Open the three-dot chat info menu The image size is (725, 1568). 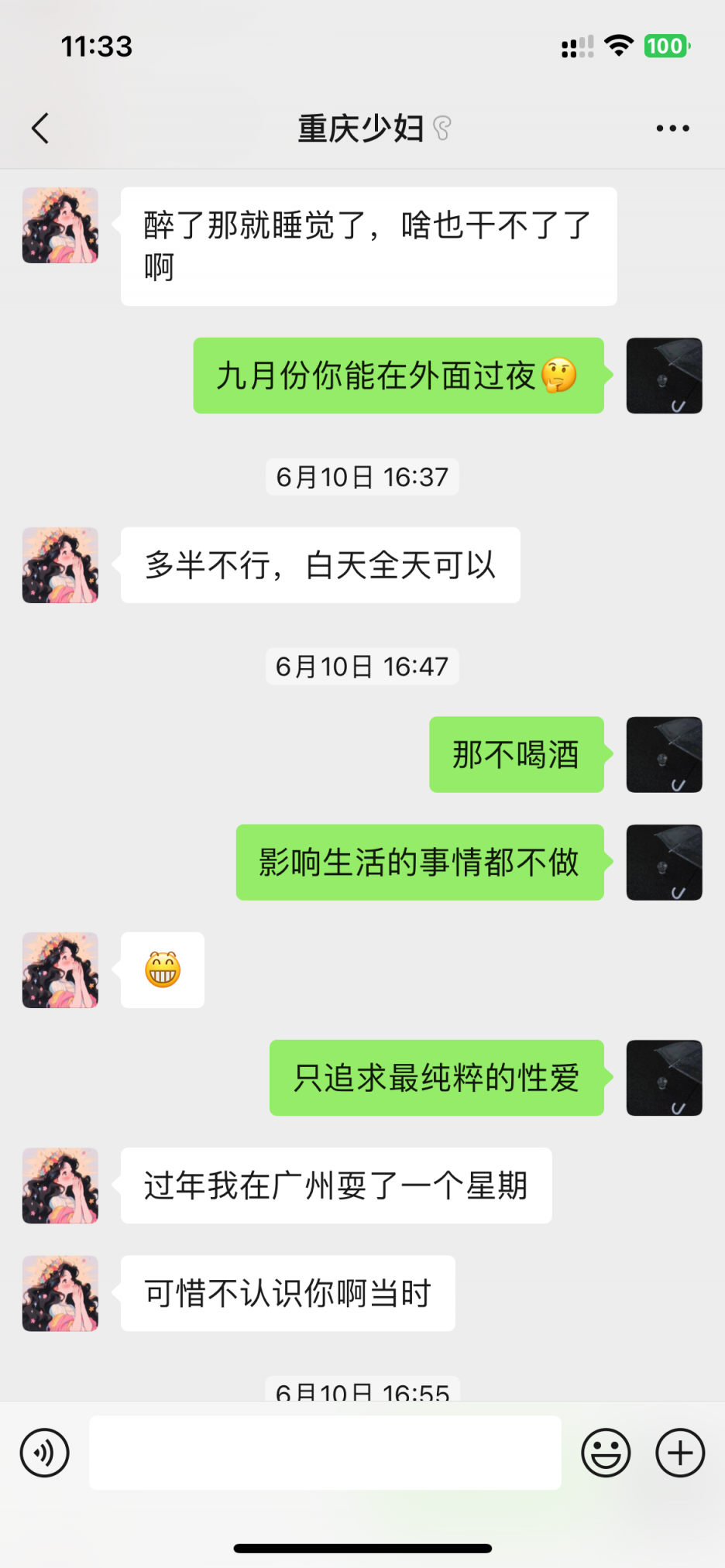pyautogui.click(x=672, y=129)
